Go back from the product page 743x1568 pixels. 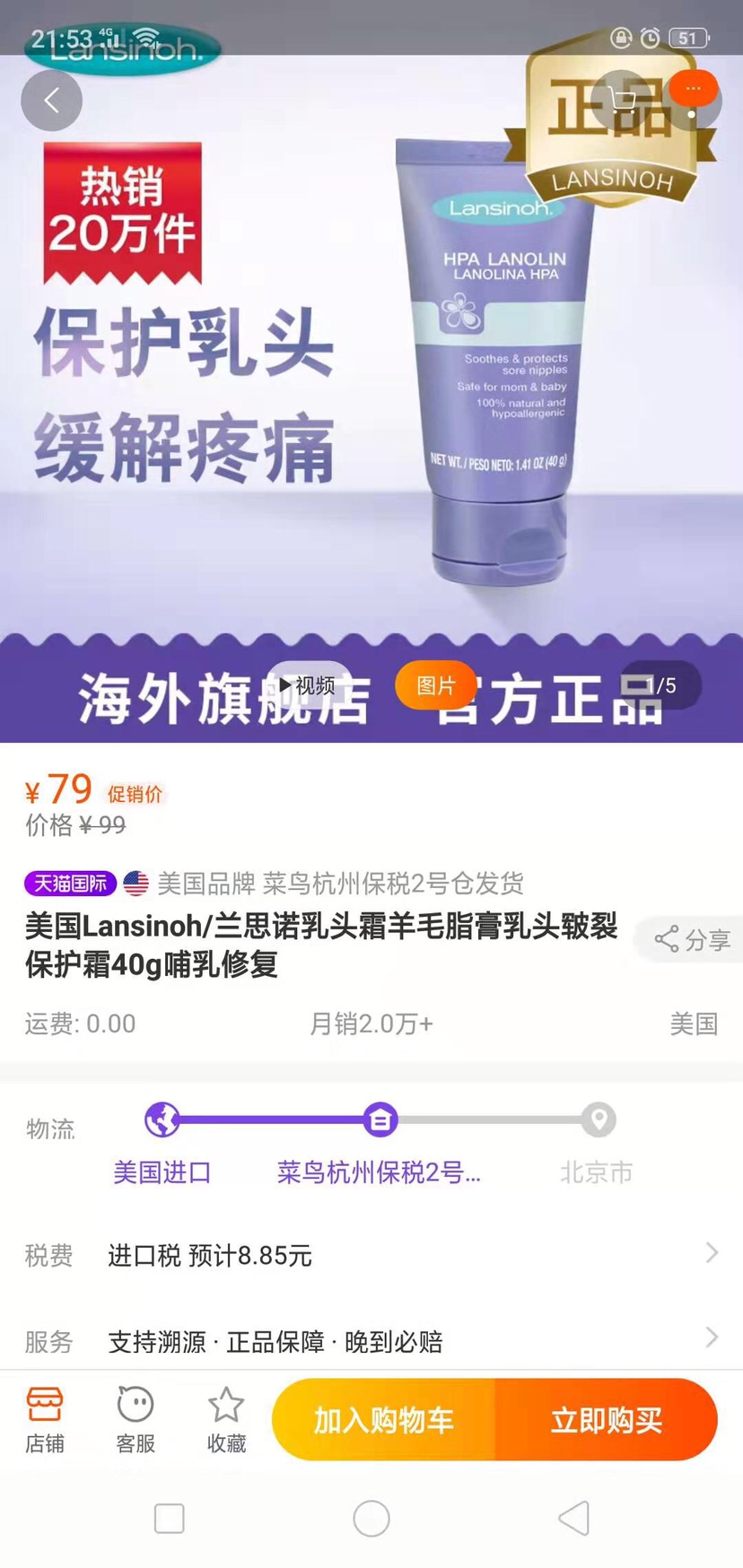click(51, 100)
